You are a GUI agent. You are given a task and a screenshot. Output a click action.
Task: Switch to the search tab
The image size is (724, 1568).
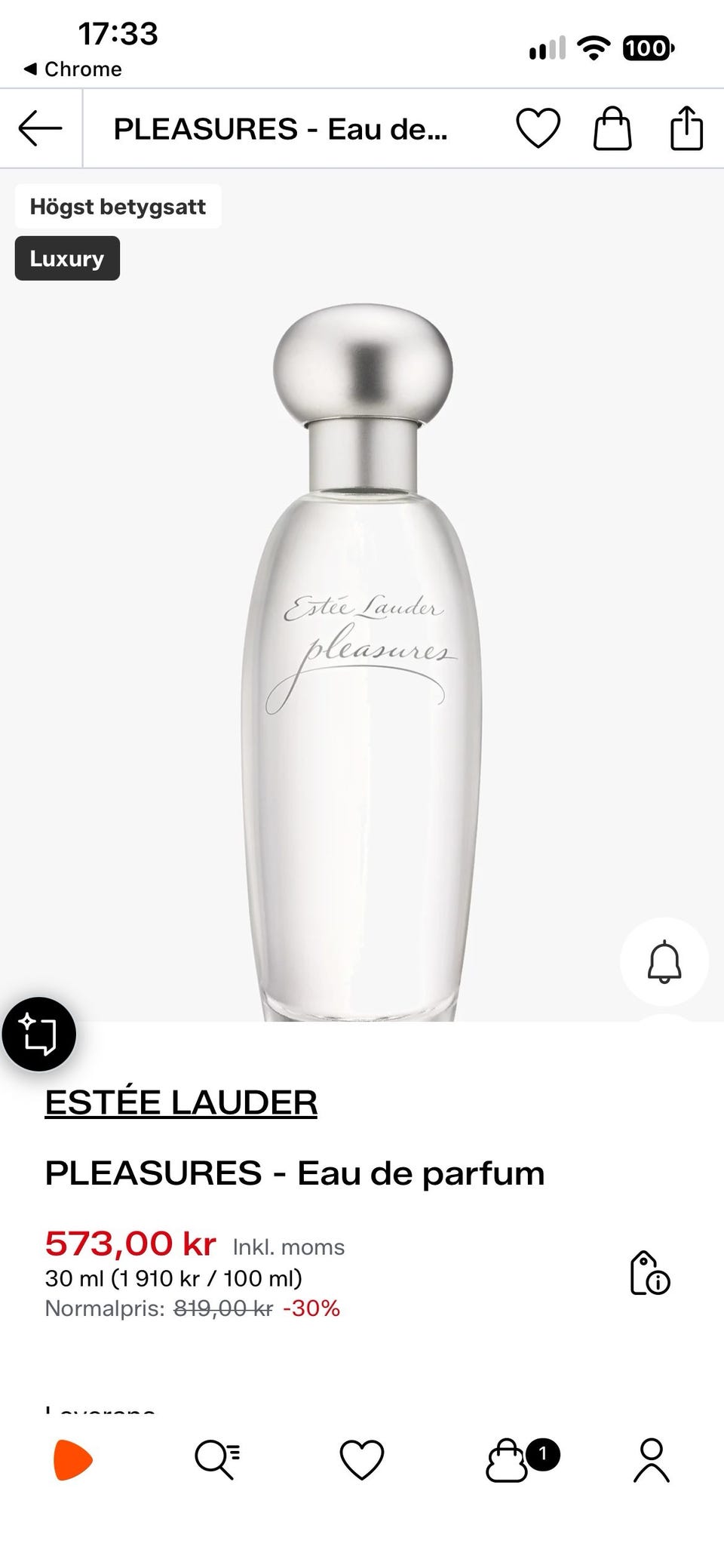217,1460
